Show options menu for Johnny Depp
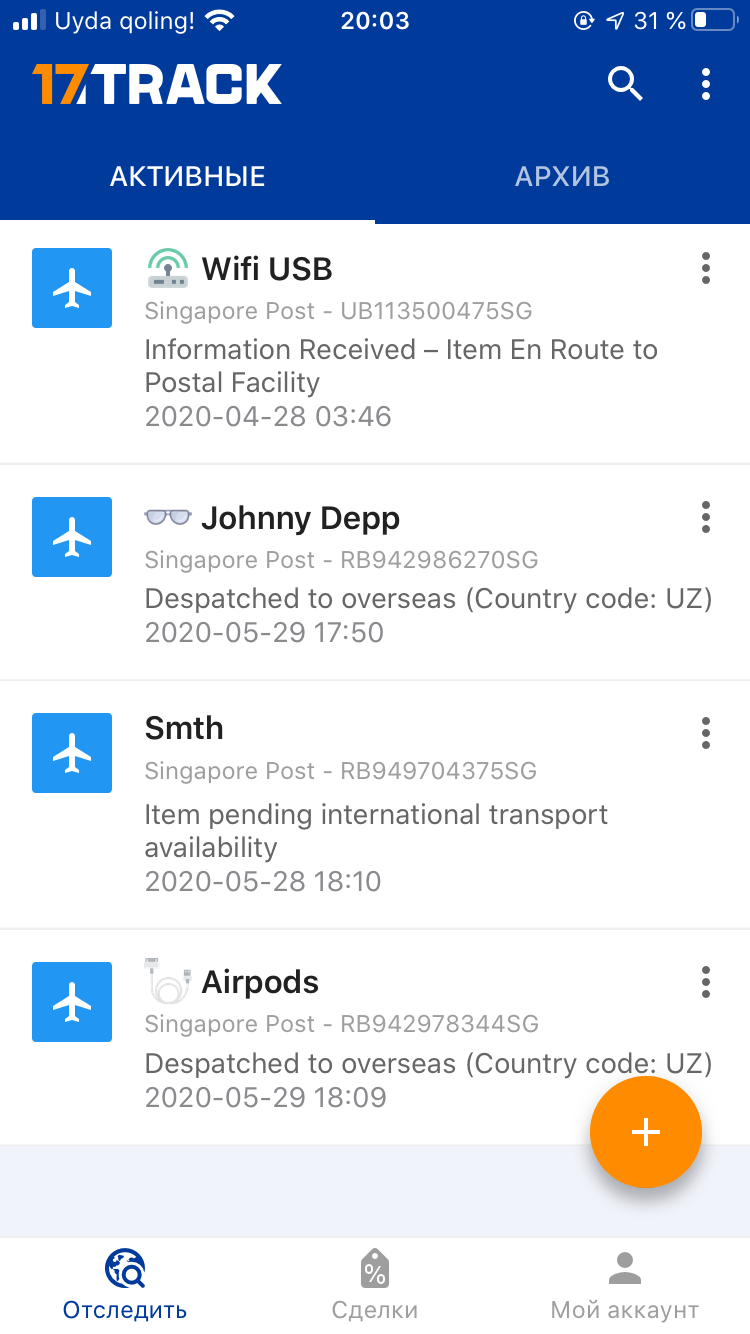 (x=706, y=517)
